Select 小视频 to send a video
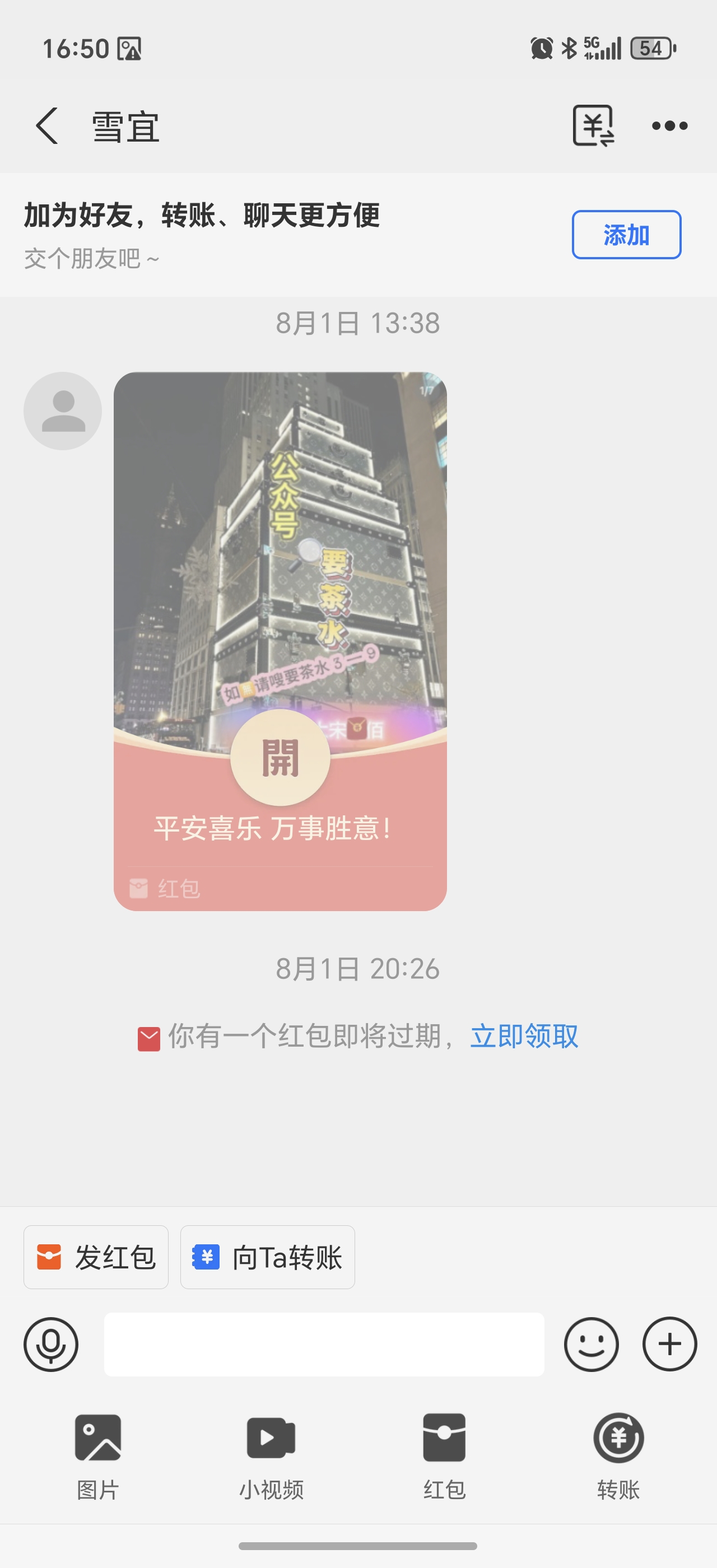This screenshot has height=1568, width=717. (272, 1457)
